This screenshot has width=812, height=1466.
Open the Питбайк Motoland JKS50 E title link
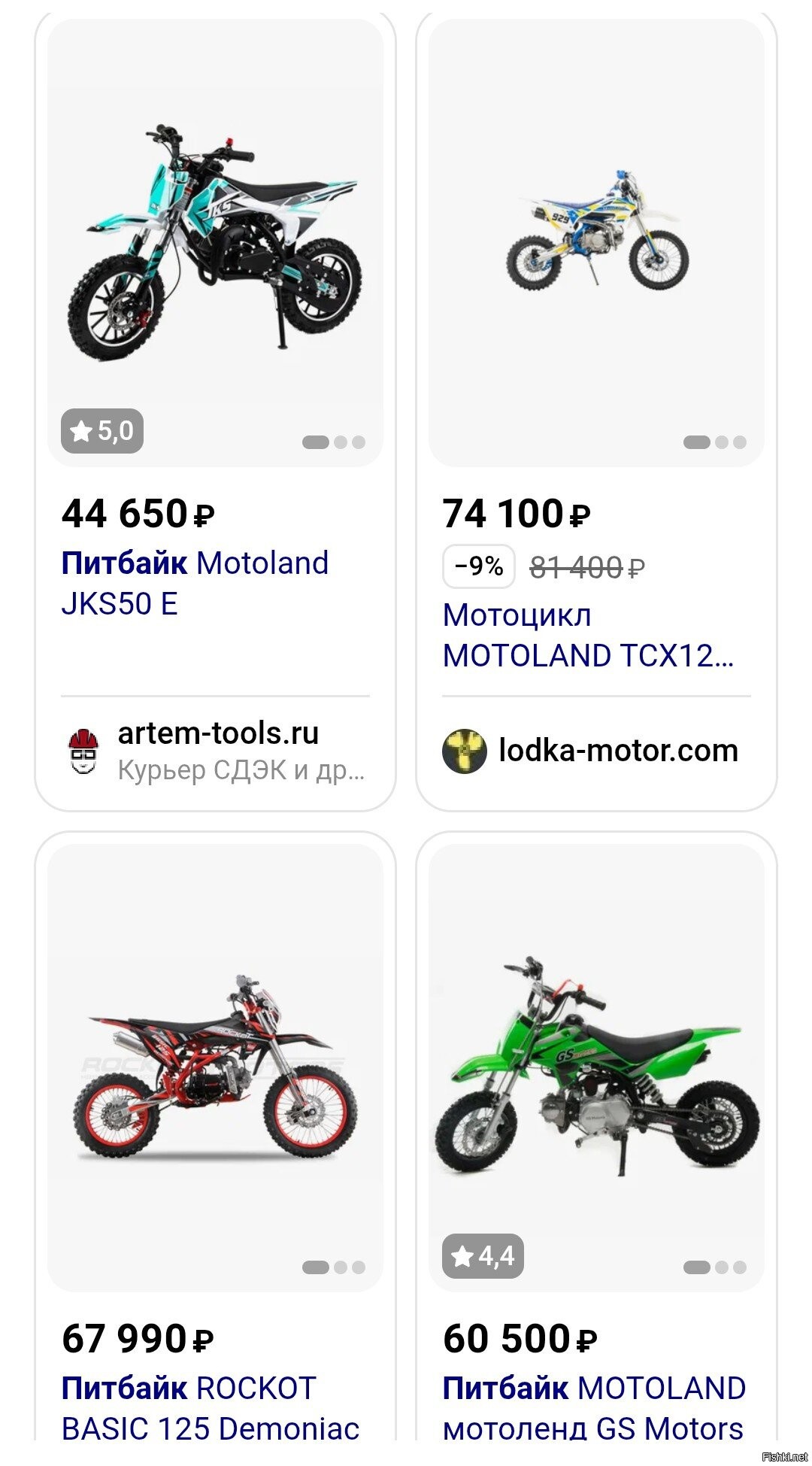tap(195, 583)
